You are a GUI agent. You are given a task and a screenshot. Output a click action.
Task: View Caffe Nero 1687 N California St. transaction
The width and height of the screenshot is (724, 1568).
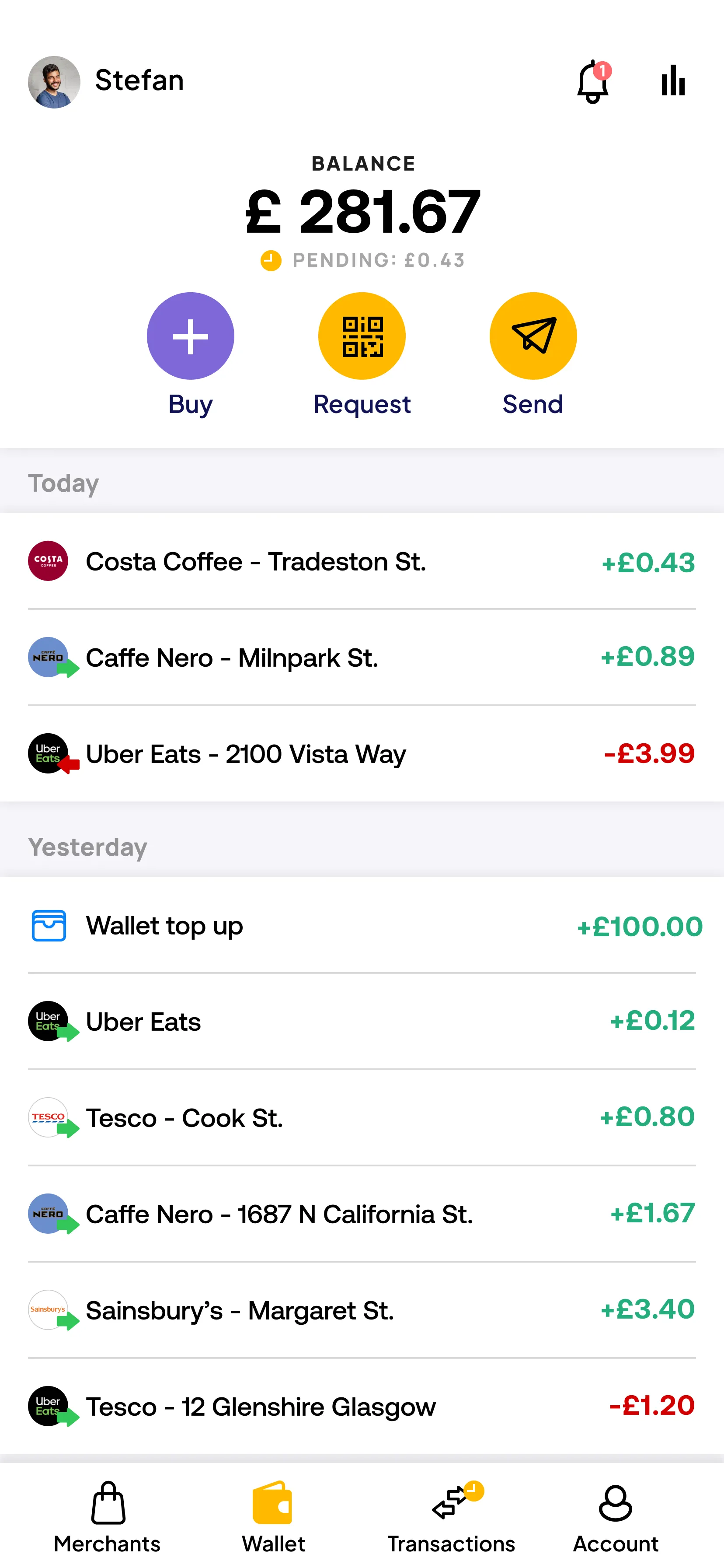(362, 1214)
